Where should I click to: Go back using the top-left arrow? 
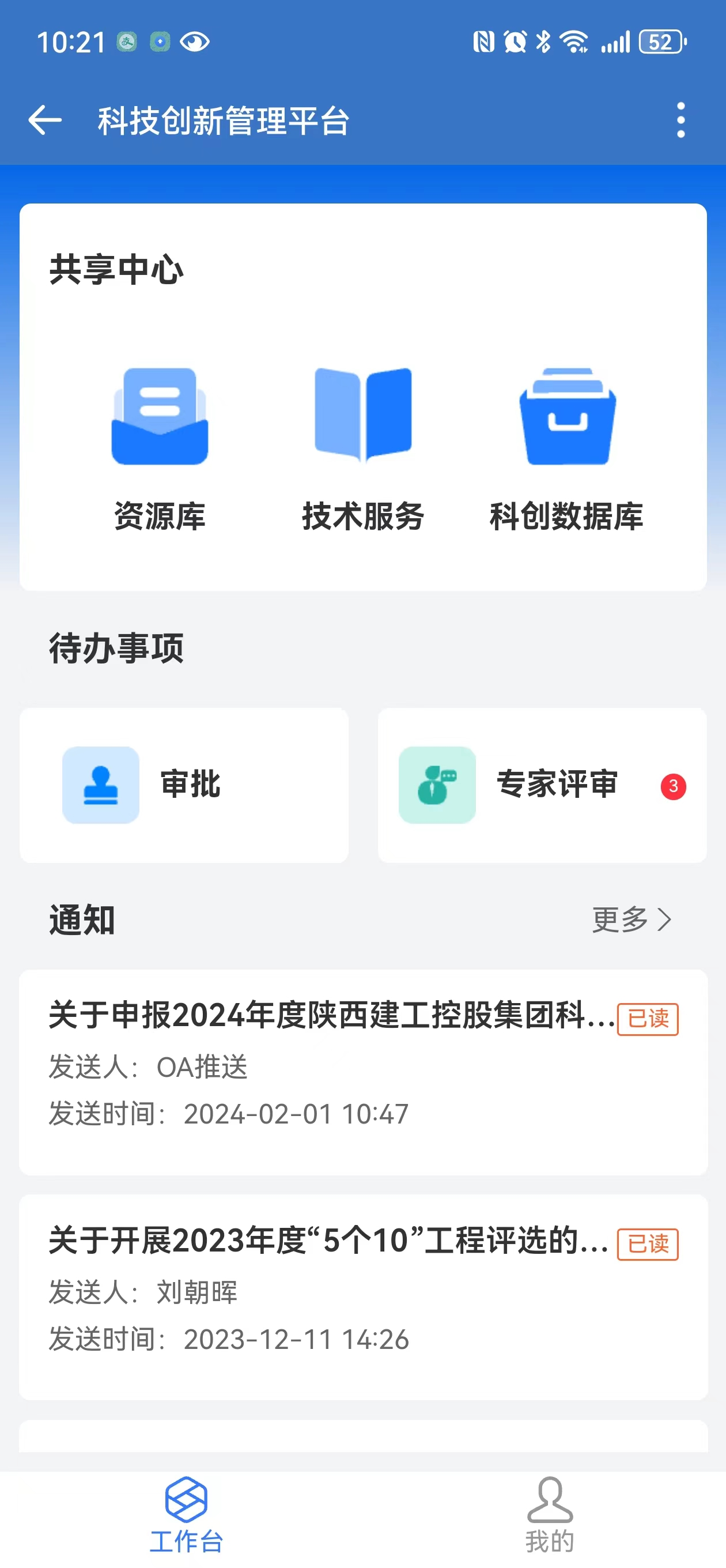click(45, 120)
